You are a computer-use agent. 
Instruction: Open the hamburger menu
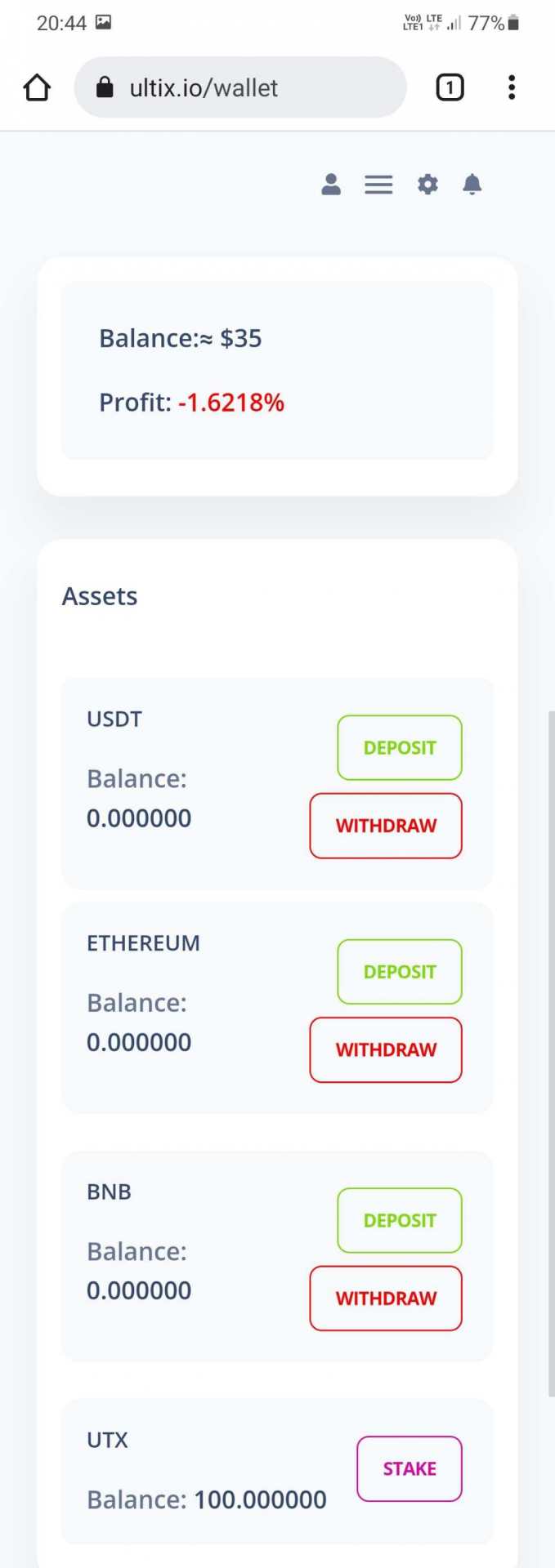point(378,185)
